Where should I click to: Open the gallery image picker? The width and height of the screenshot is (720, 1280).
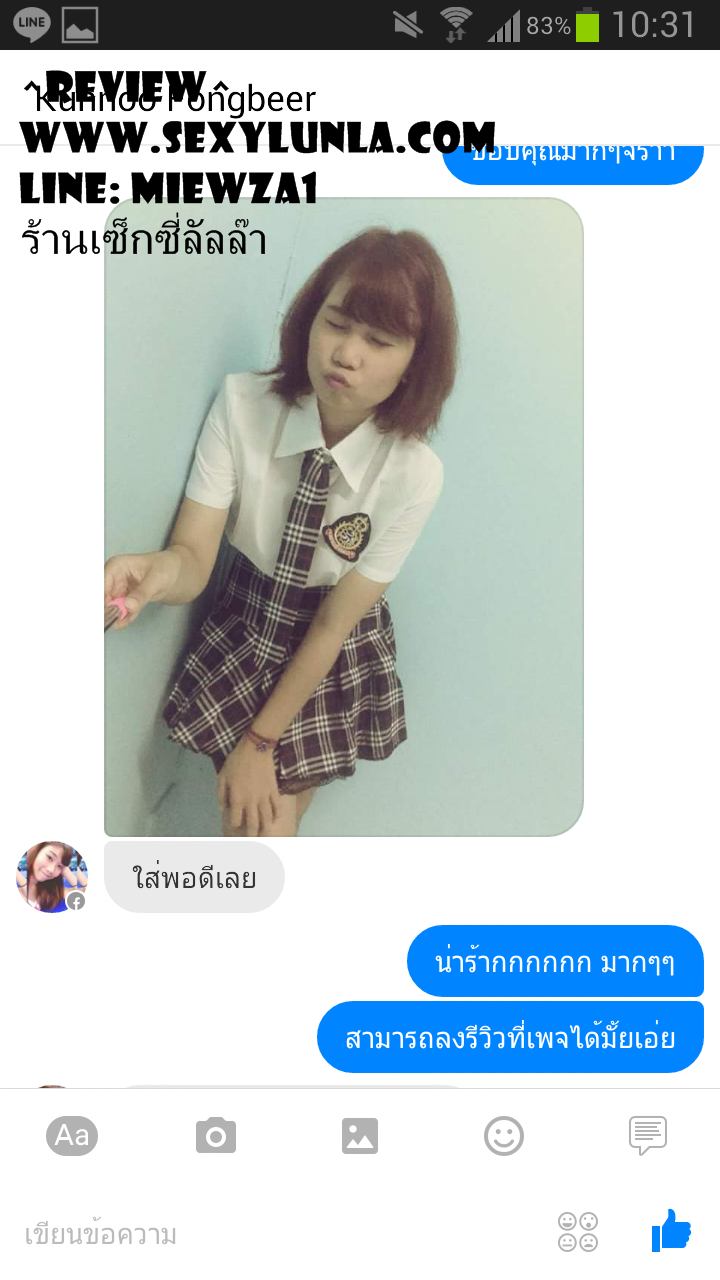pyautogui.click(x=359, y=1136)
